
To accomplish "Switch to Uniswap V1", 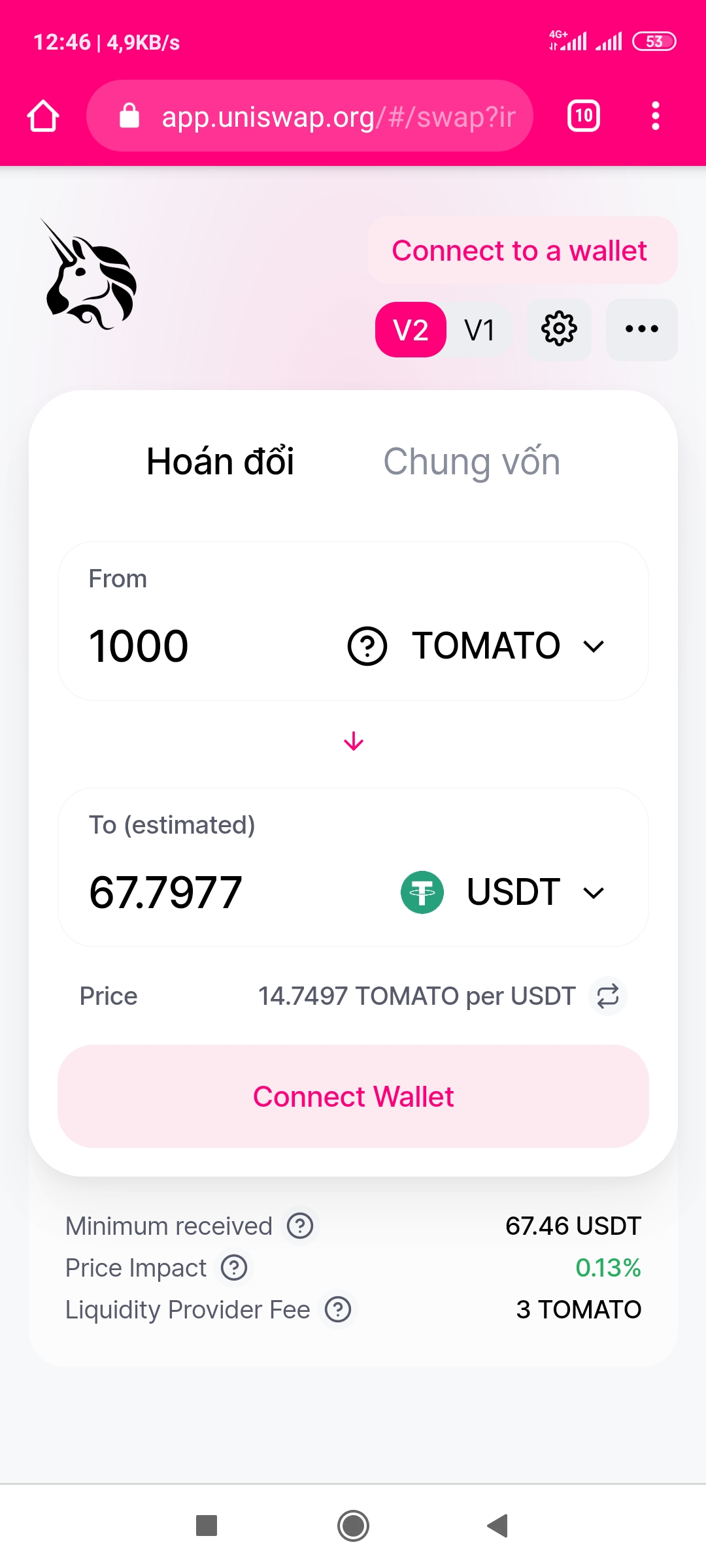I will tap(479, 330).
